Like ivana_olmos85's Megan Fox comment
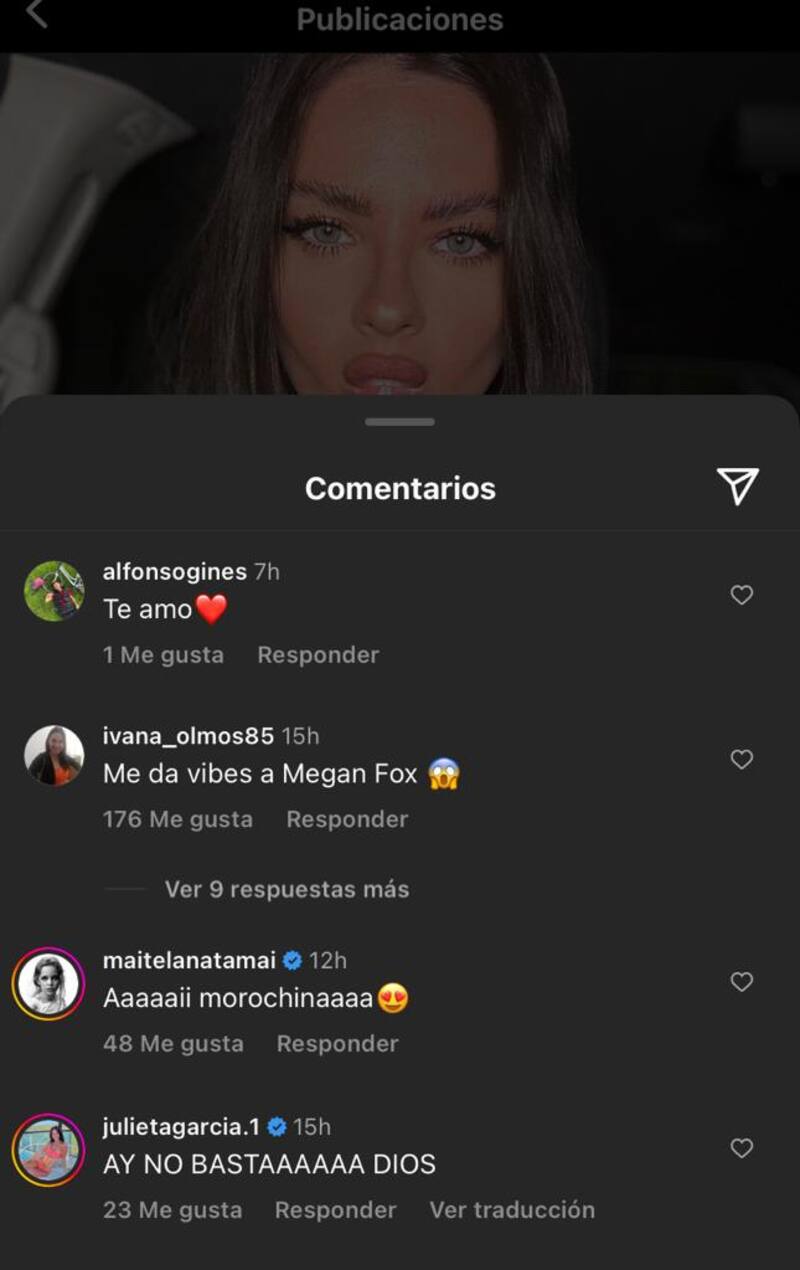 741,760
